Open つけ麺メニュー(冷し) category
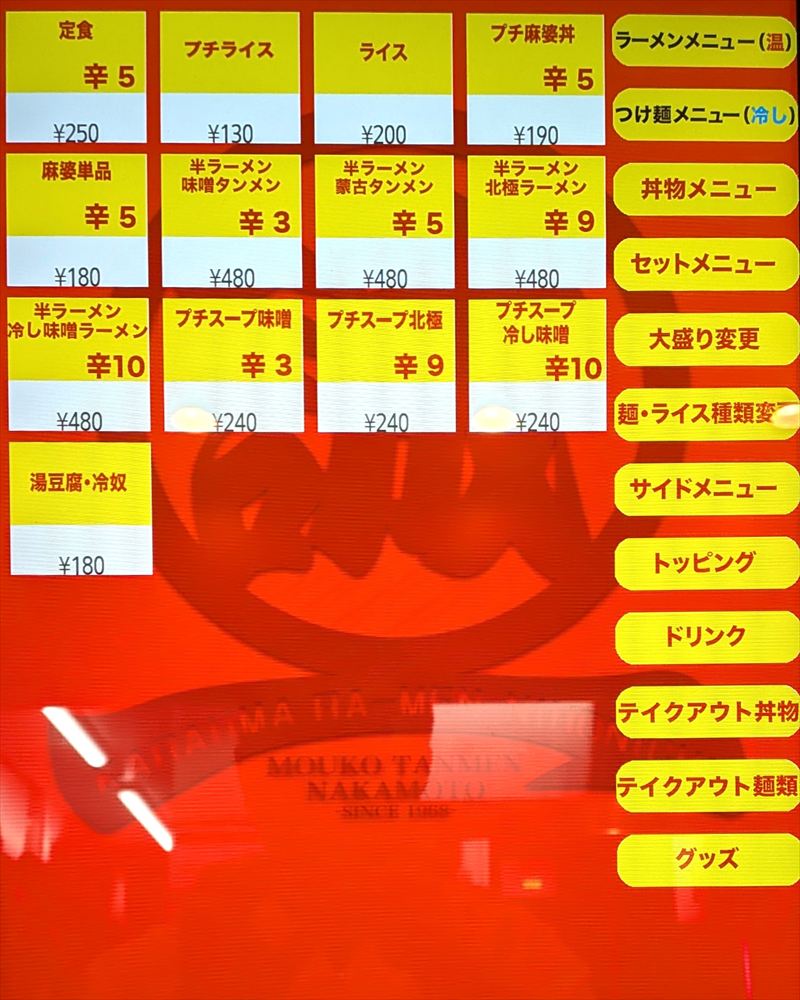The height and width of the screenshot is (1000, 800). click(x=704, y=116)
